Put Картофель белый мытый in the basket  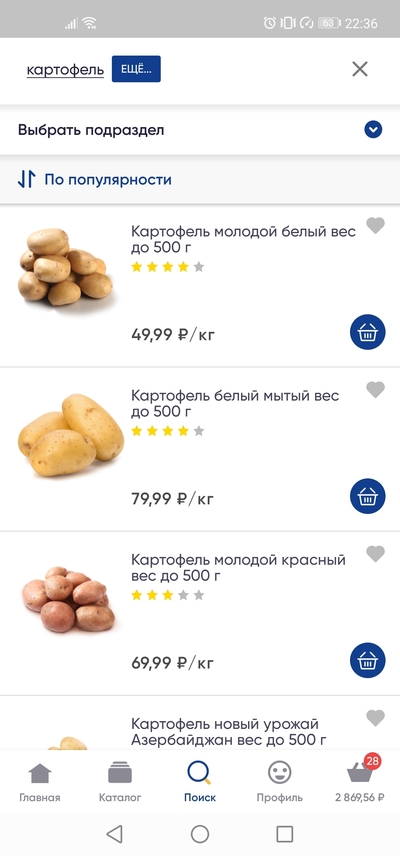pyautogui.click(x=368, y=496)
